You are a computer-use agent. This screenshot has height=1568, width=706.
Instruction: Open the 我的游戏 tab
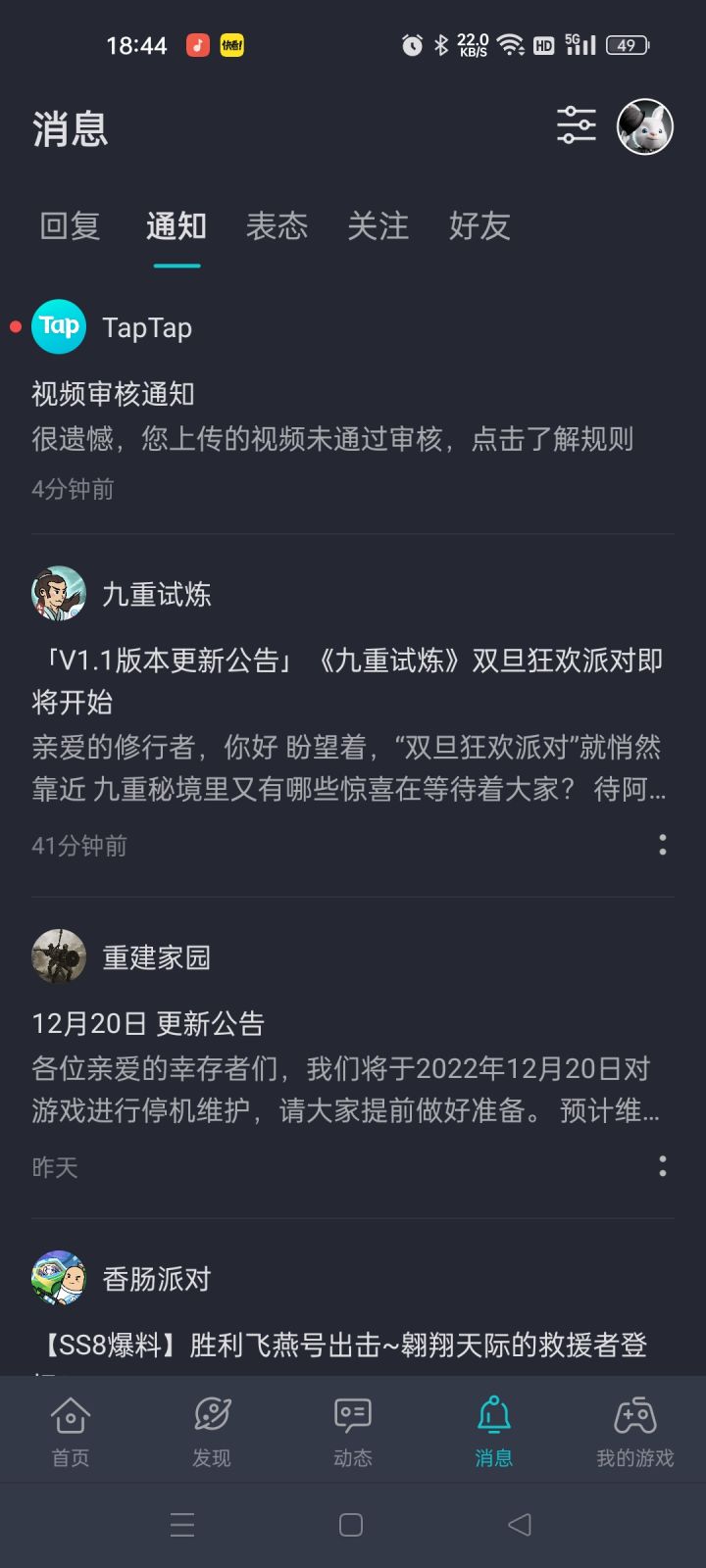(x=635, y=1431)
